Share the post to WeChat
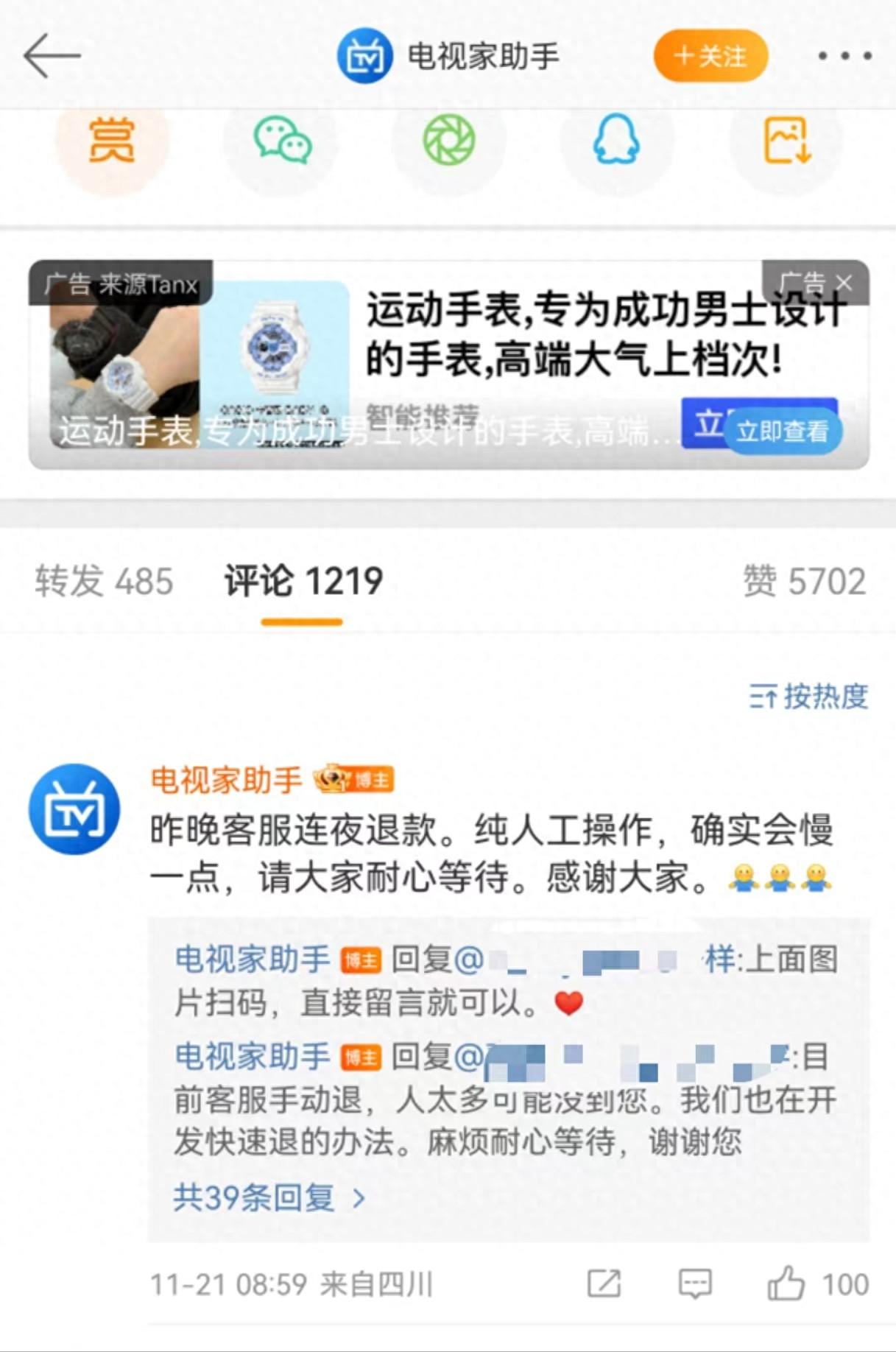 coord(282,141)
